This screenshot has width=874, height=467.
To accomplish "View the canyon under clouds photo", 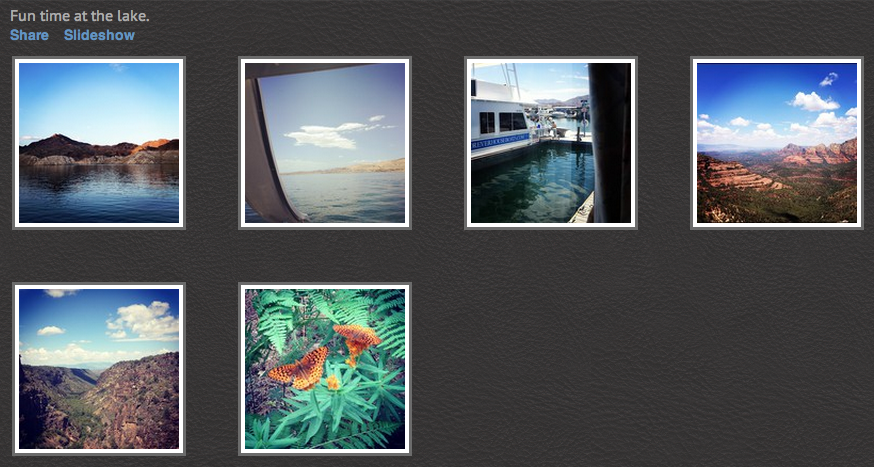I will click(x=99, y=369).
